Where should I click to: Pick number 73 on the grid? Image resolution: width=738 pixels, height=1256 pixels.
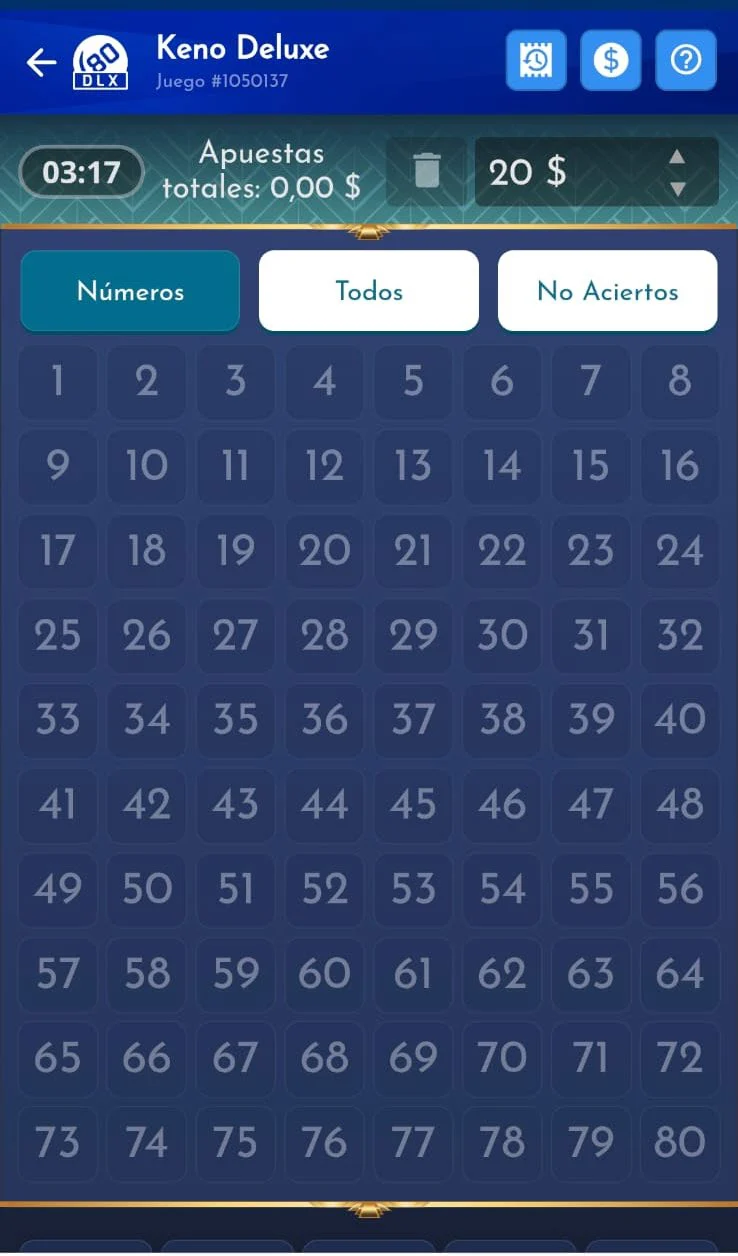click(58, 1142)
